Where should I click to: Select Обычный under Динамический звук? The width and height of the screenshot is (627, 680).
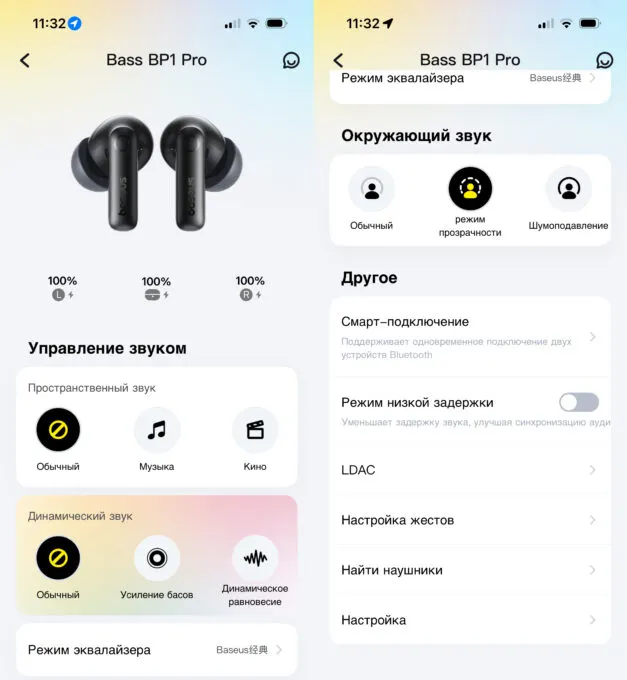coord(59,558)
